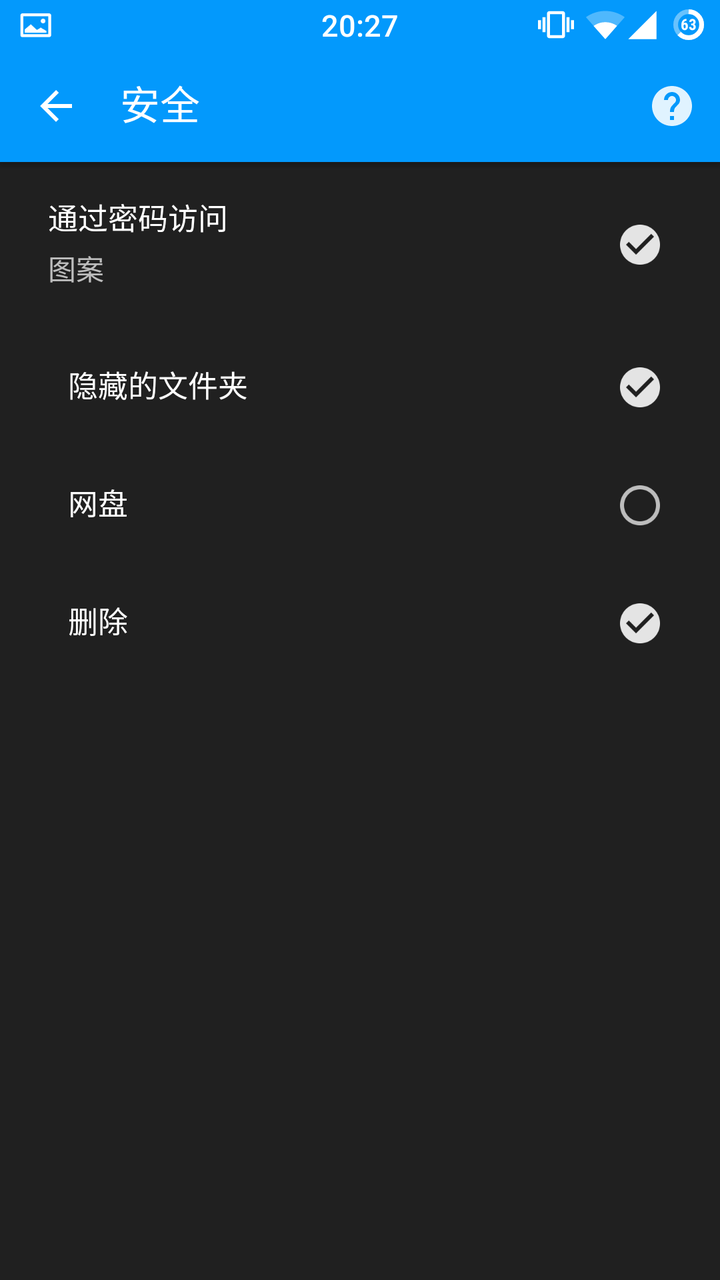720x1280 pixels.
Task: Open the help question mark icon
Action: (671, 106)
